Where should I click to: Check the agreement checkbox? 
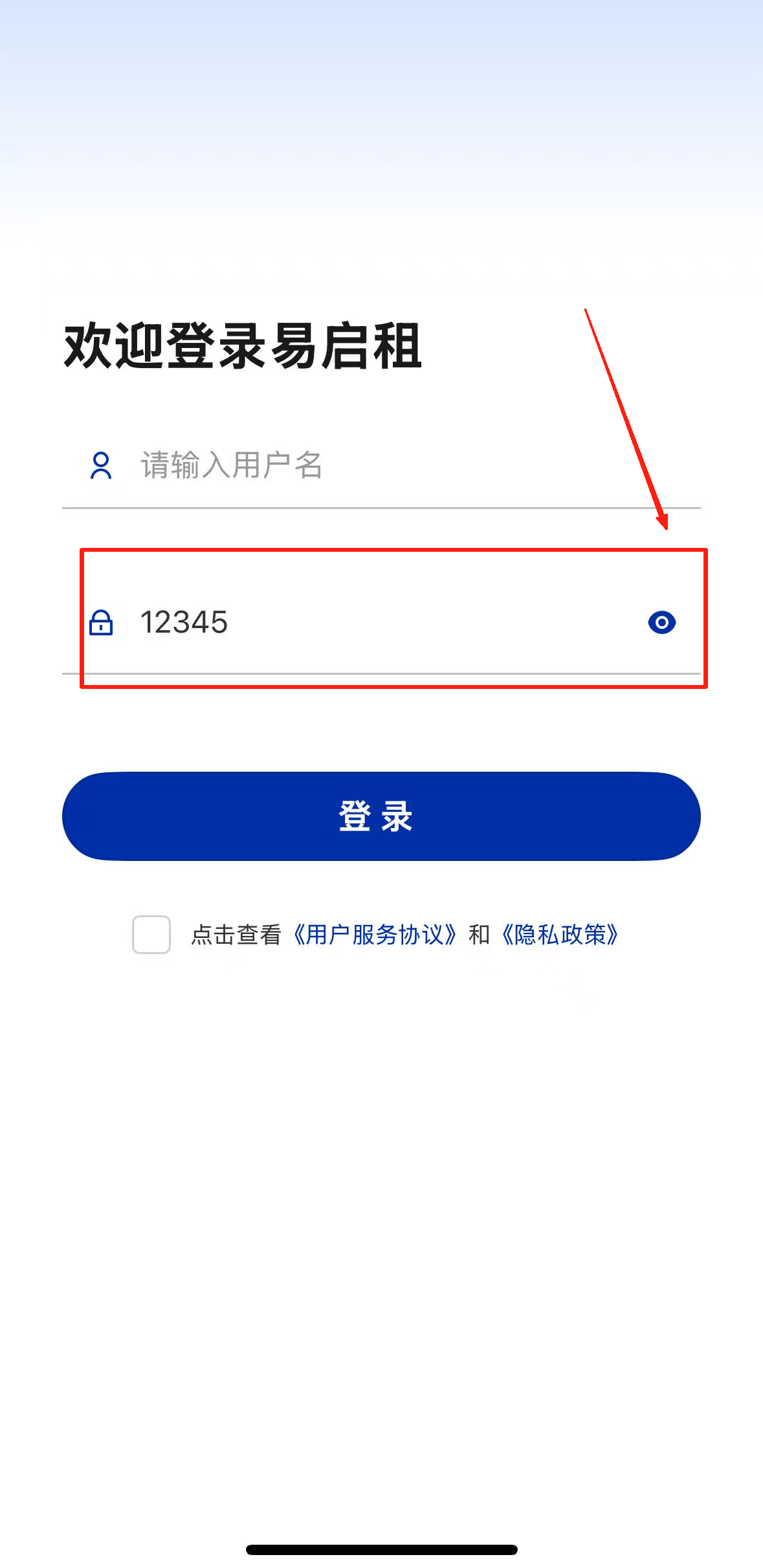point(151,935)
